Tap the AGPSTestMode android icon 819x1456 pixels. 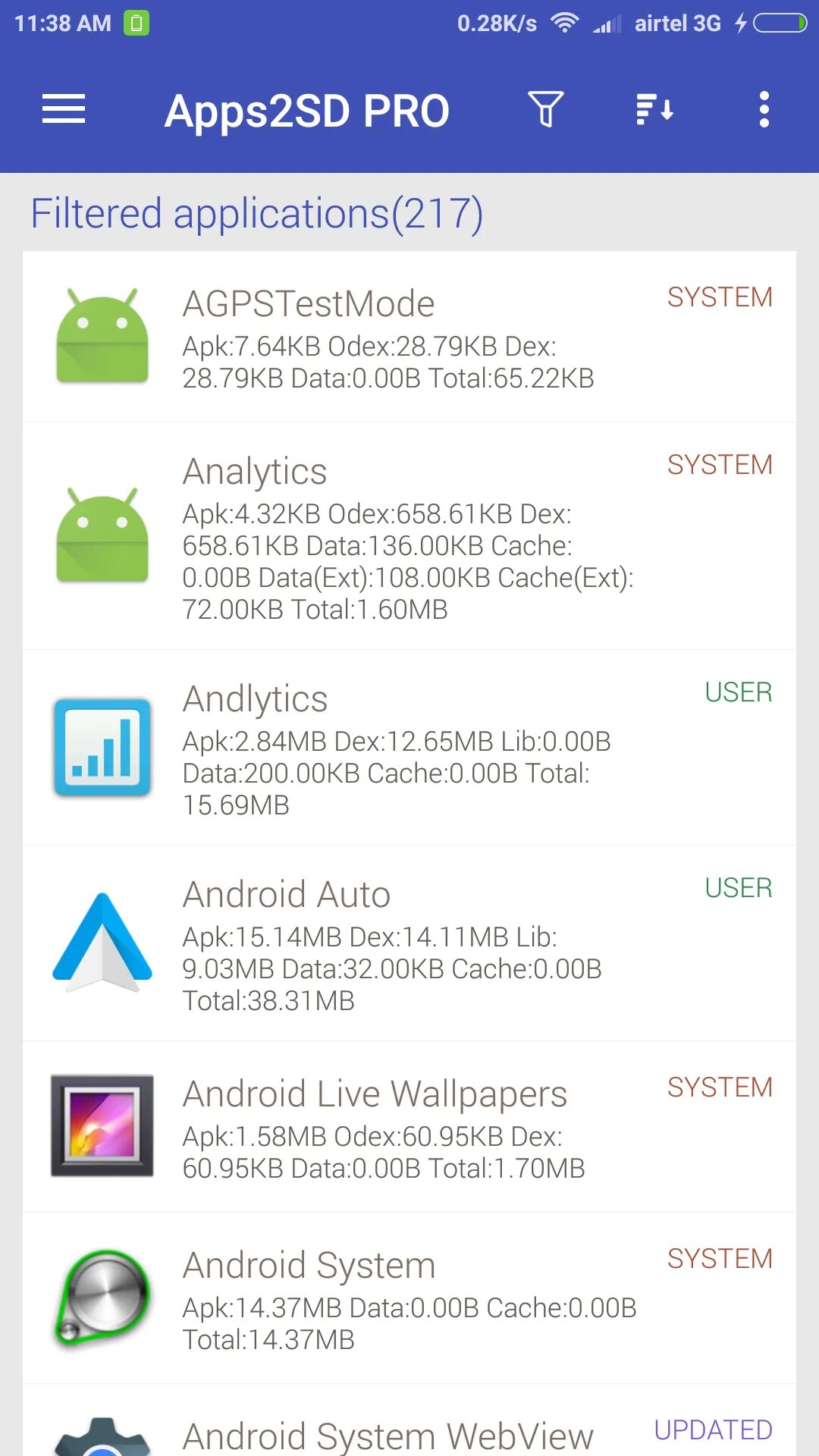click(102, 337)
